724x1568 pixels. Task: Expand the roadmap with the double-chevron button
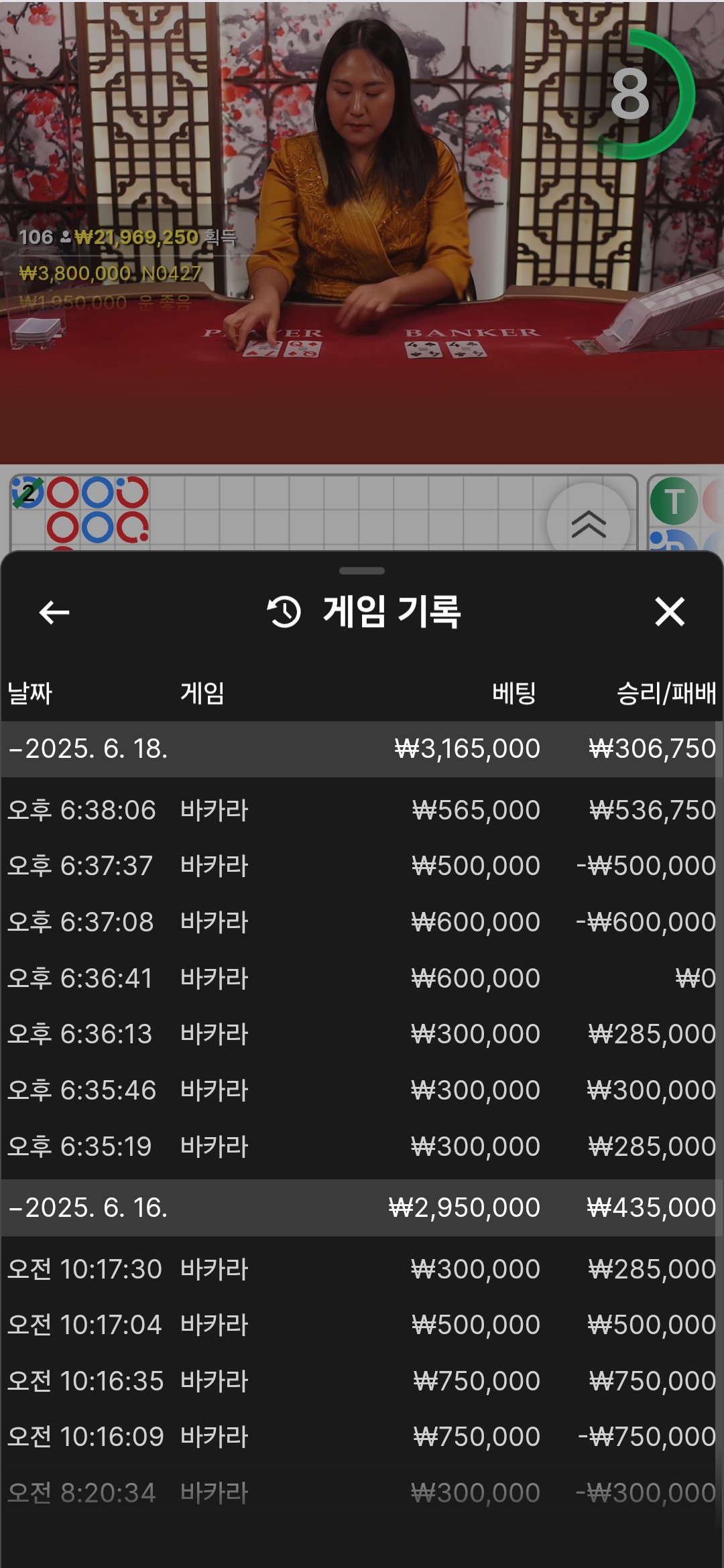tap(588, 523)
